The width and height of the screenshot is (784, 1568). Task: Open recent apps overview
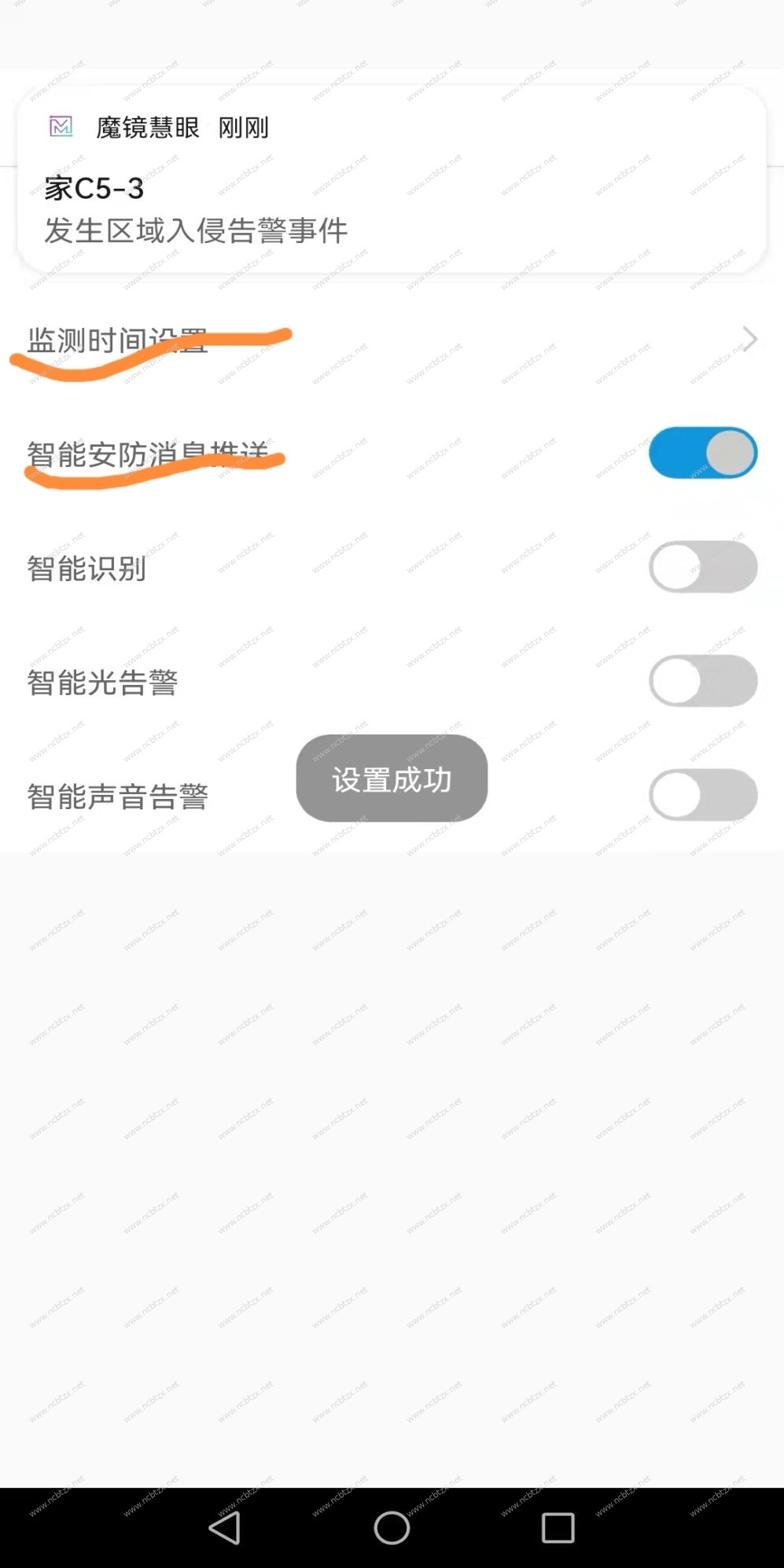pos(558,1528)
